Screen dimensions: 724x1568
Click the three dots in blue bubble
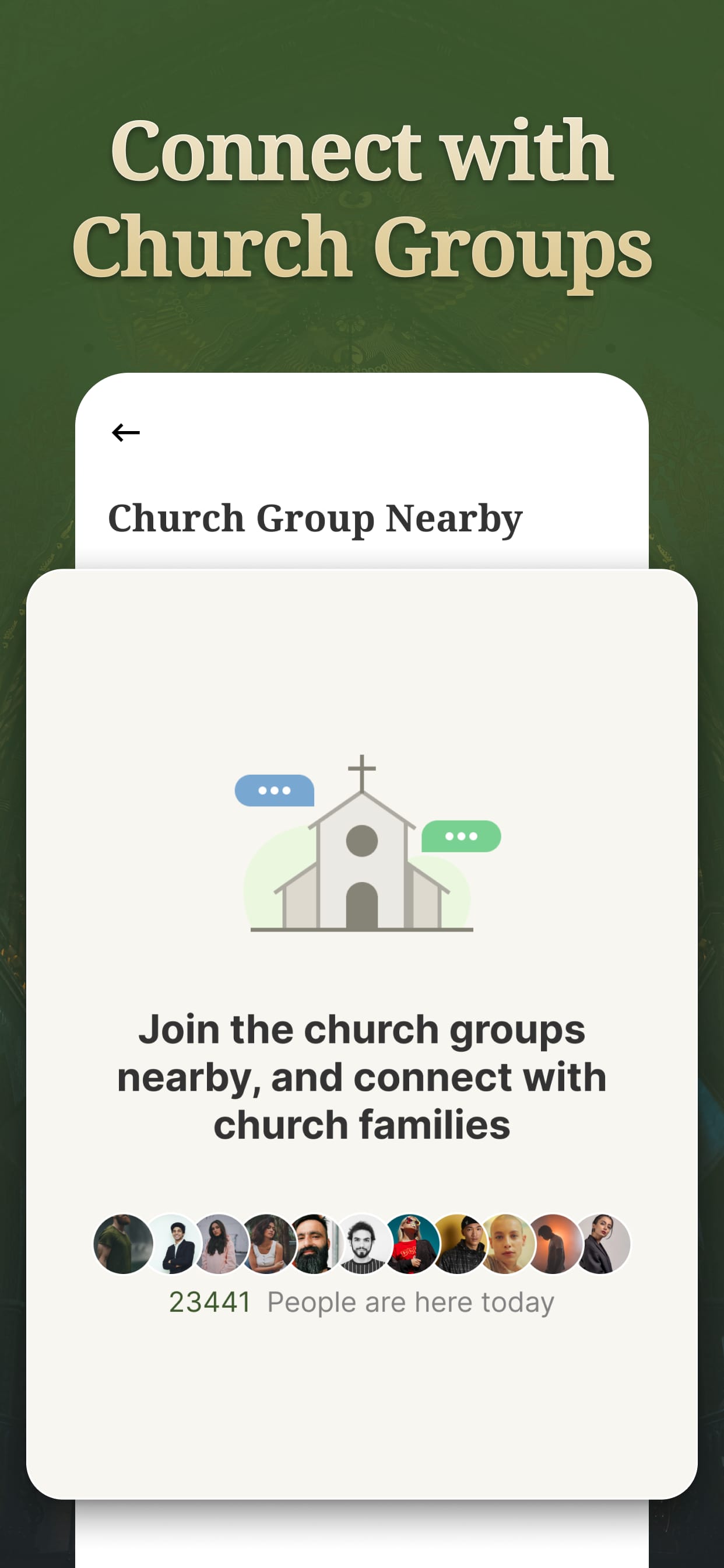pyautogui.click(x=275, y=789)
